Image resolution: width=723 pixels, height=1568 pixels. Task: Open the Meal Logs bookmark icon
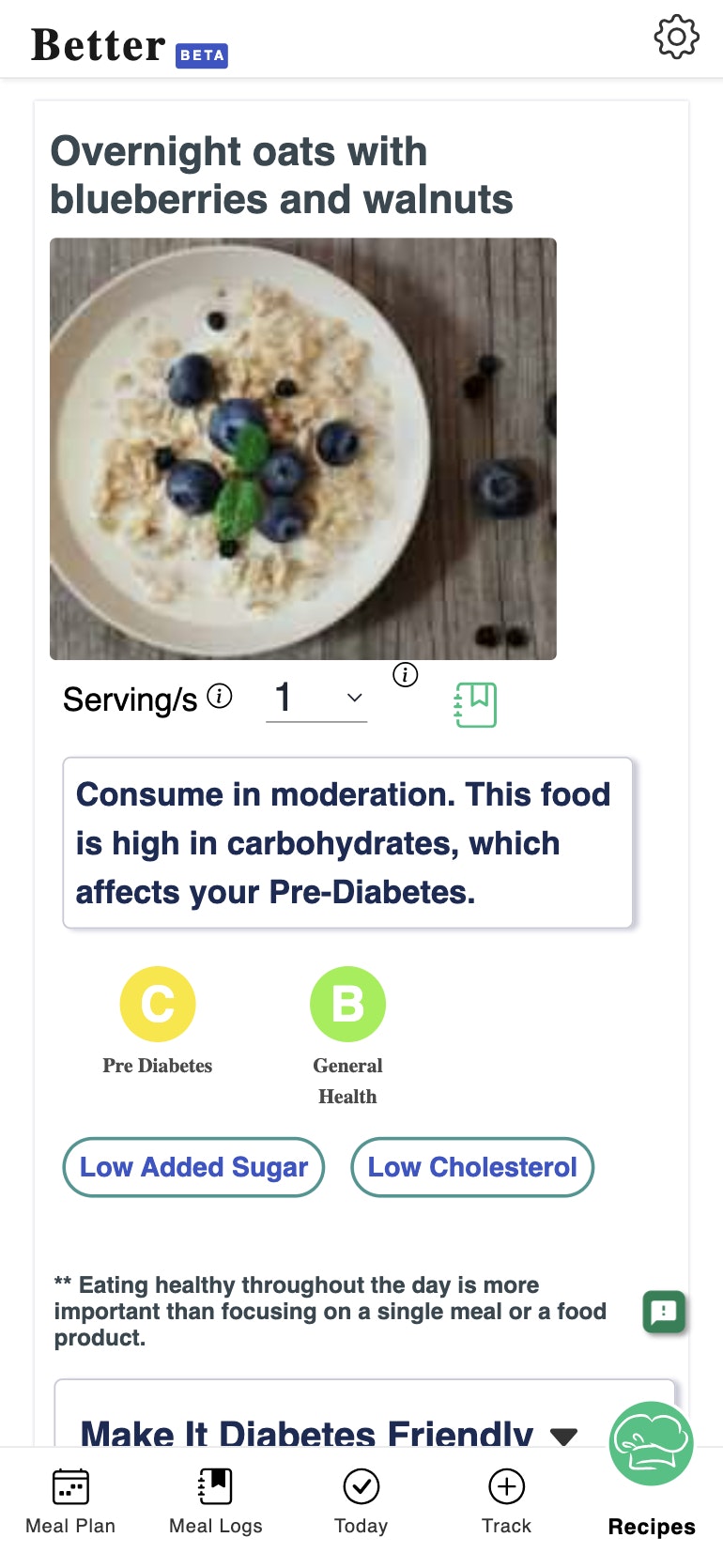pos(215,1486)
